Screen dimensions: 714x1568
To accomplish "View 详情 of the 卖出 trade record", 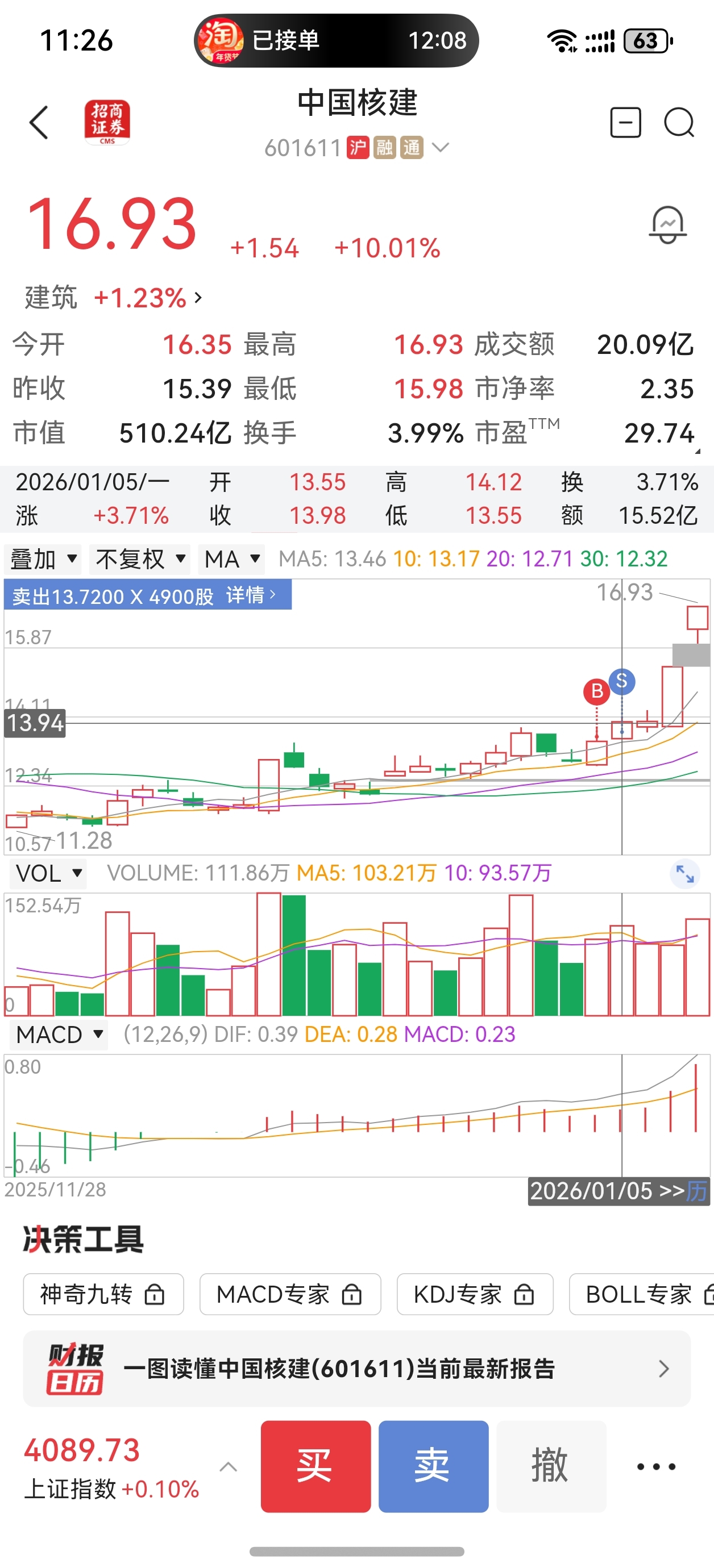I will [x=251, y=595].
